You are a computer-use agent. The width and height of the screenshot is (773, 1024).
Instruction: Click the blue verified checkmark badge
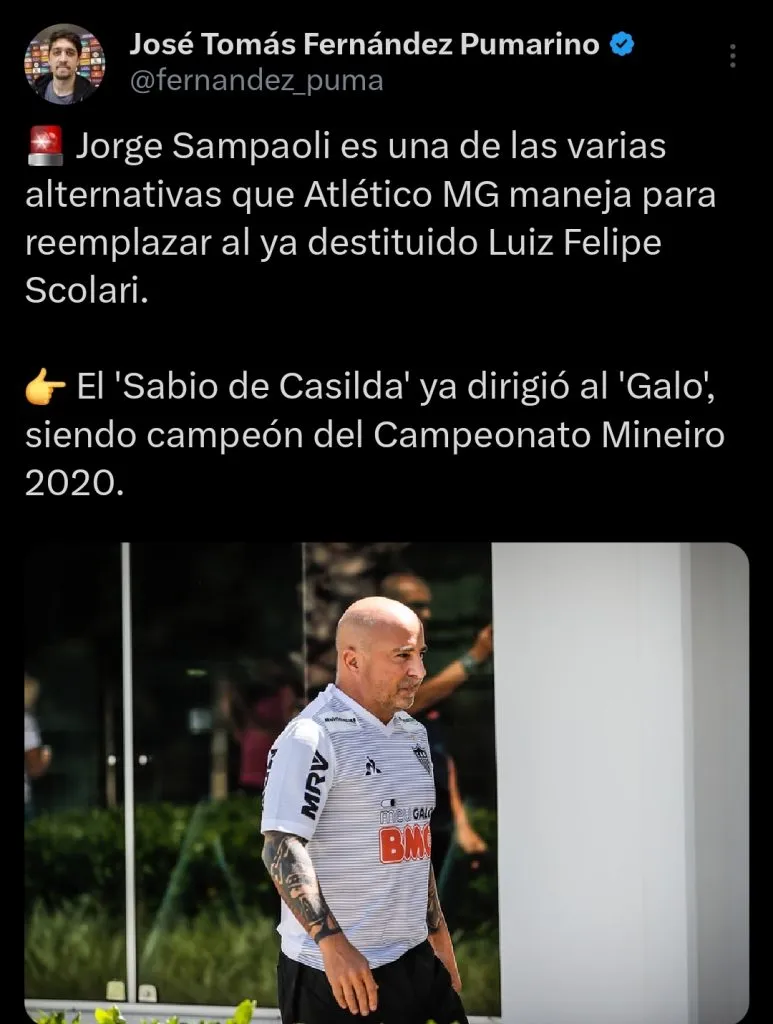pyautogui.click(x=621, y=43)
